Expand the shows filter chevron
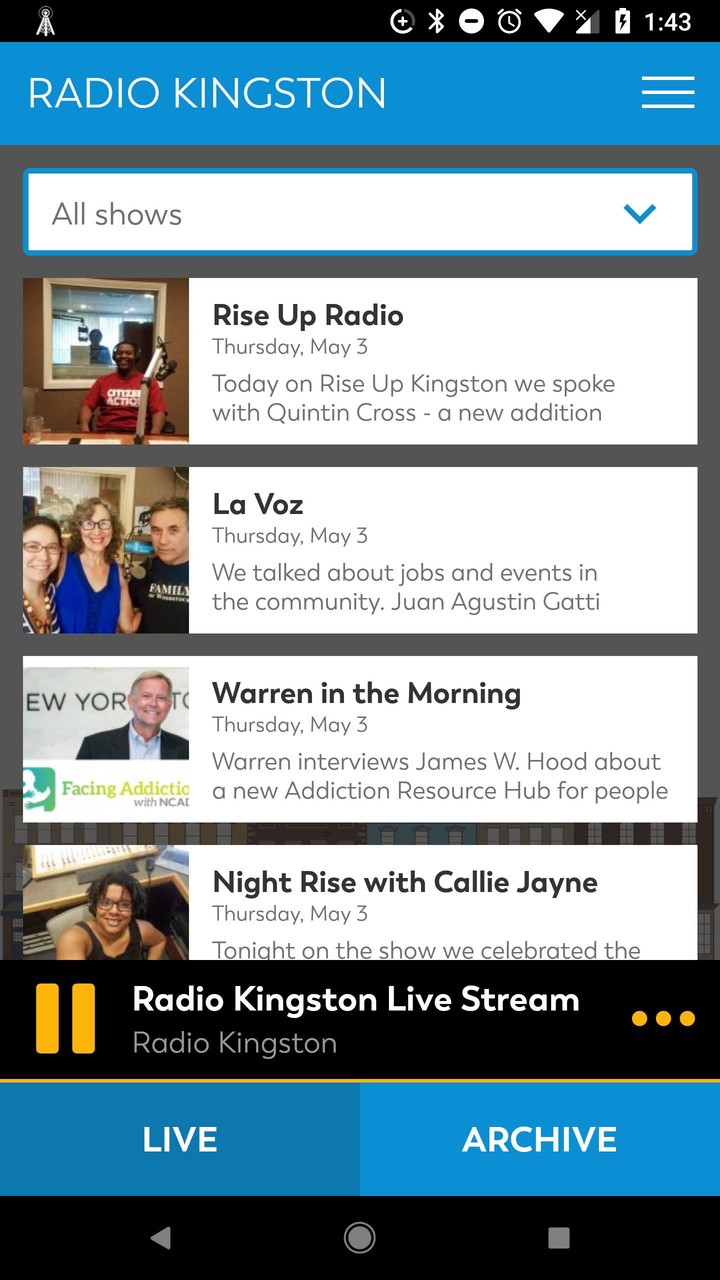This screenshot has width=720, height=1280. click(x=640, y=212)
